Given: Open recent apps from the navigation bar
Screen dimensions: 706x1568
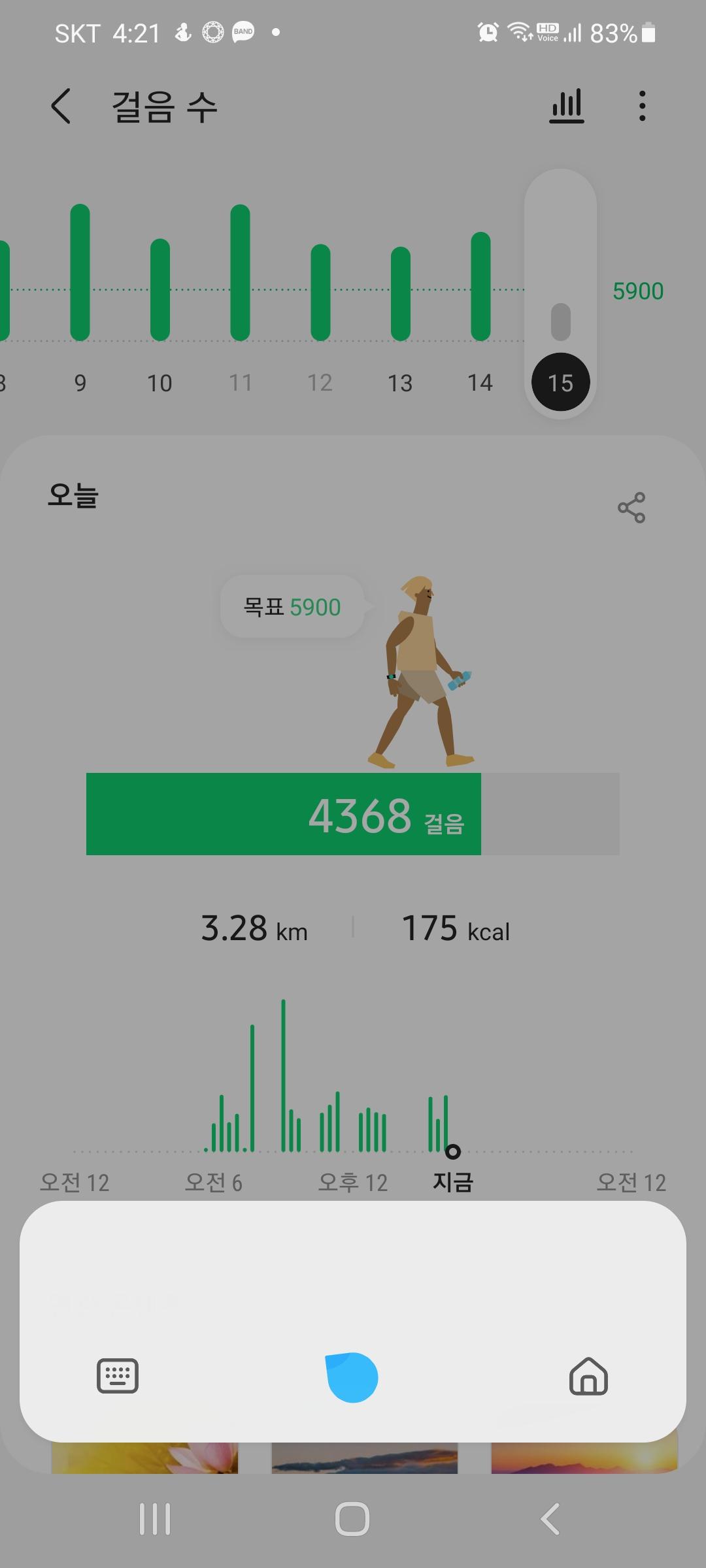Looking at the screenshot, I should point(155,1518).
